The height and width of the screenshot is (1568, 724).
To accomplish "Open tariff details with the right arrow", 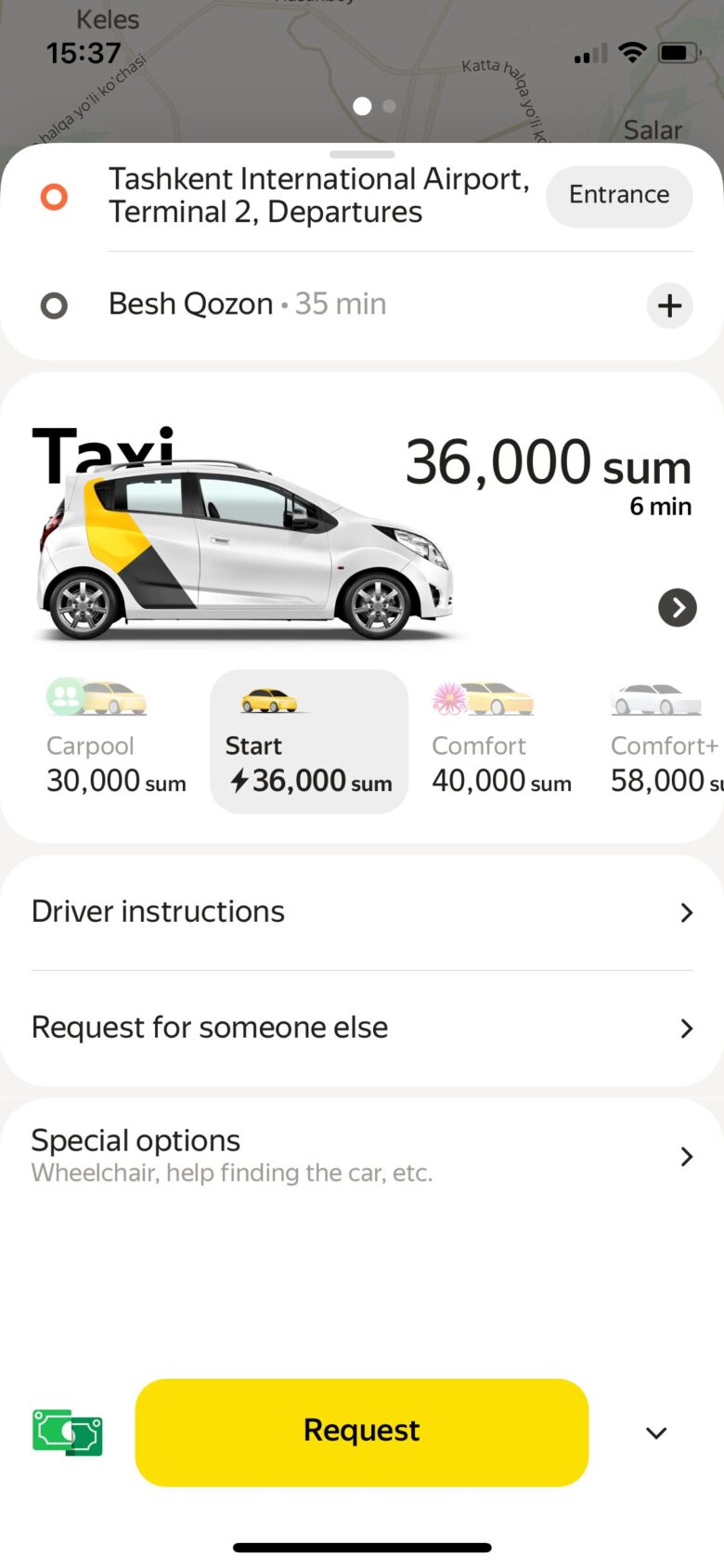I will point(677,607).
